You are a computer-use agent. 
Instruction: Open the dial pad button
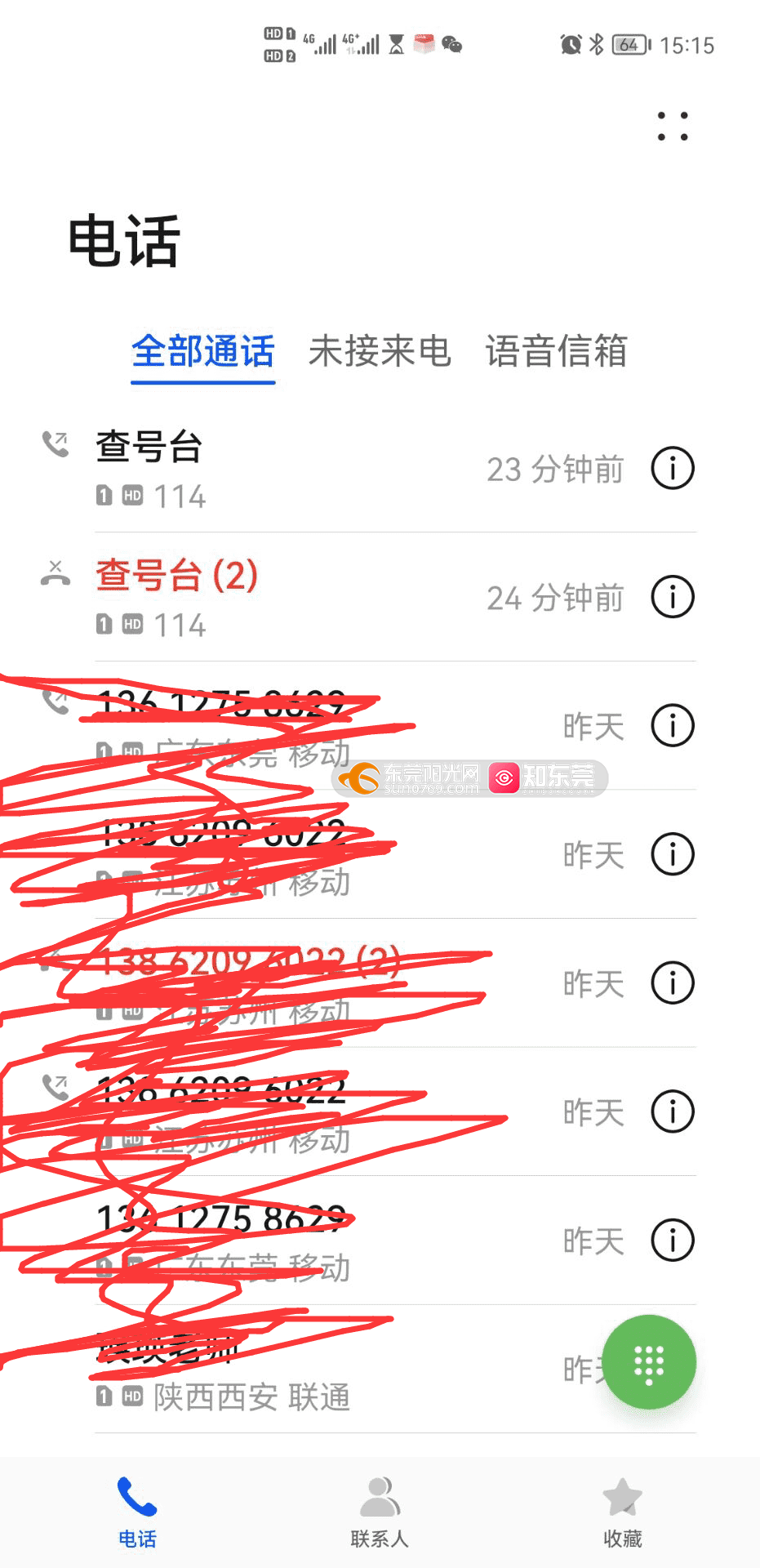pos(649,1362)
